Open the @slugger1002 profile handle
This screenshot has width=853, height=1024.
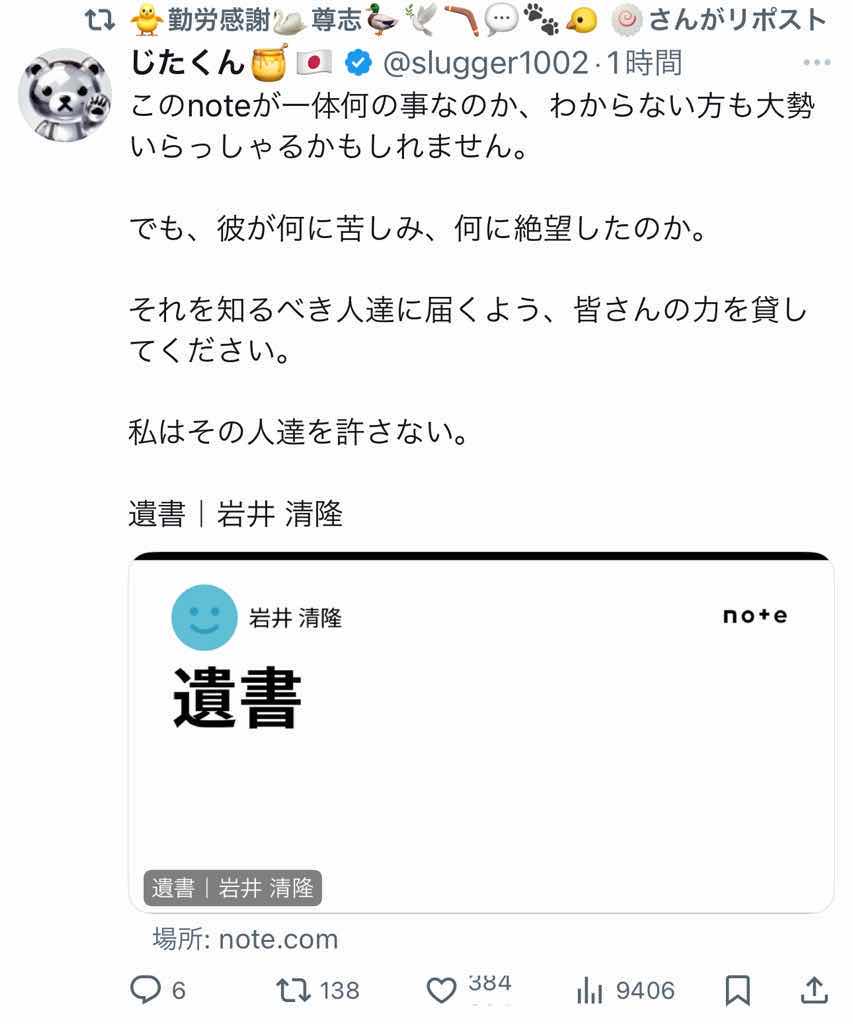pos(486,63)
